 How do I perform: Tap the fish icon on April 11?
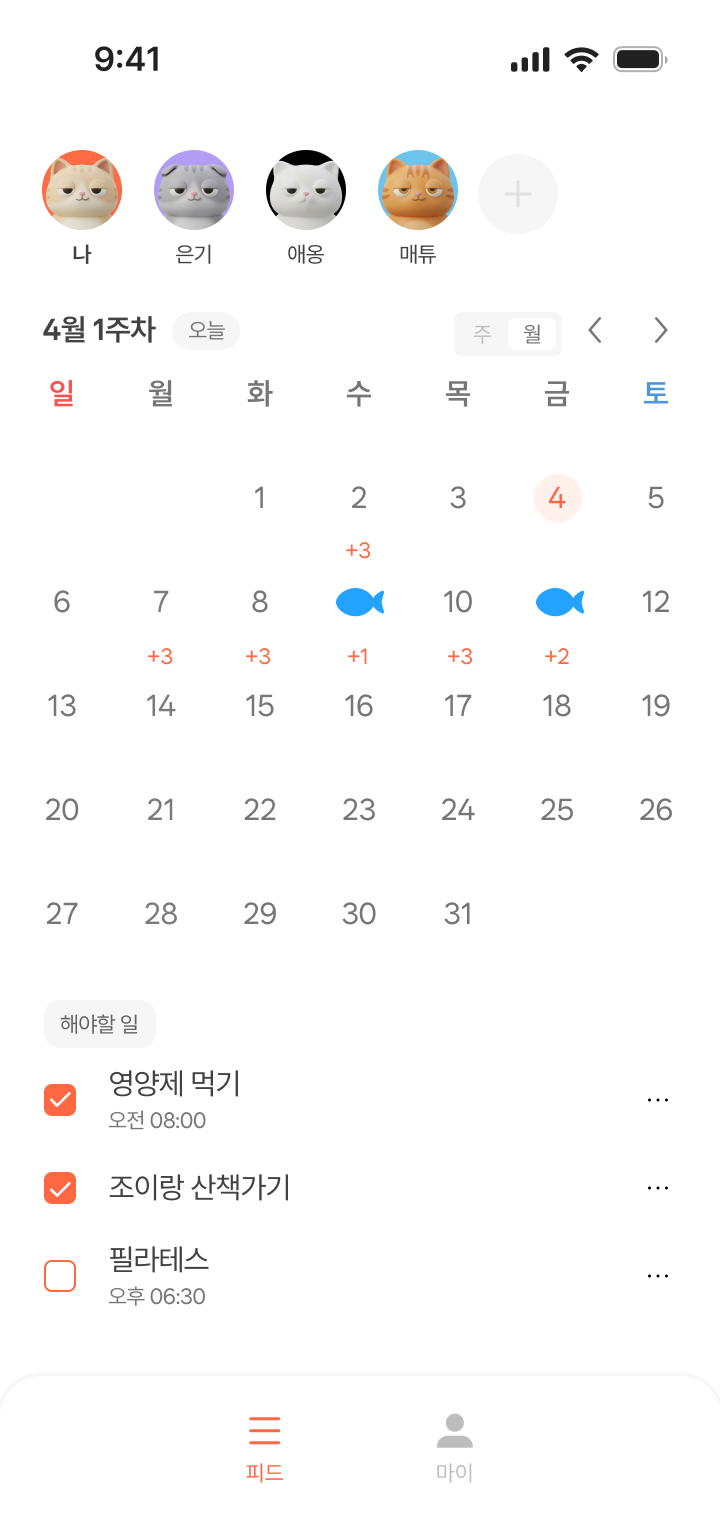pos(557,601)
